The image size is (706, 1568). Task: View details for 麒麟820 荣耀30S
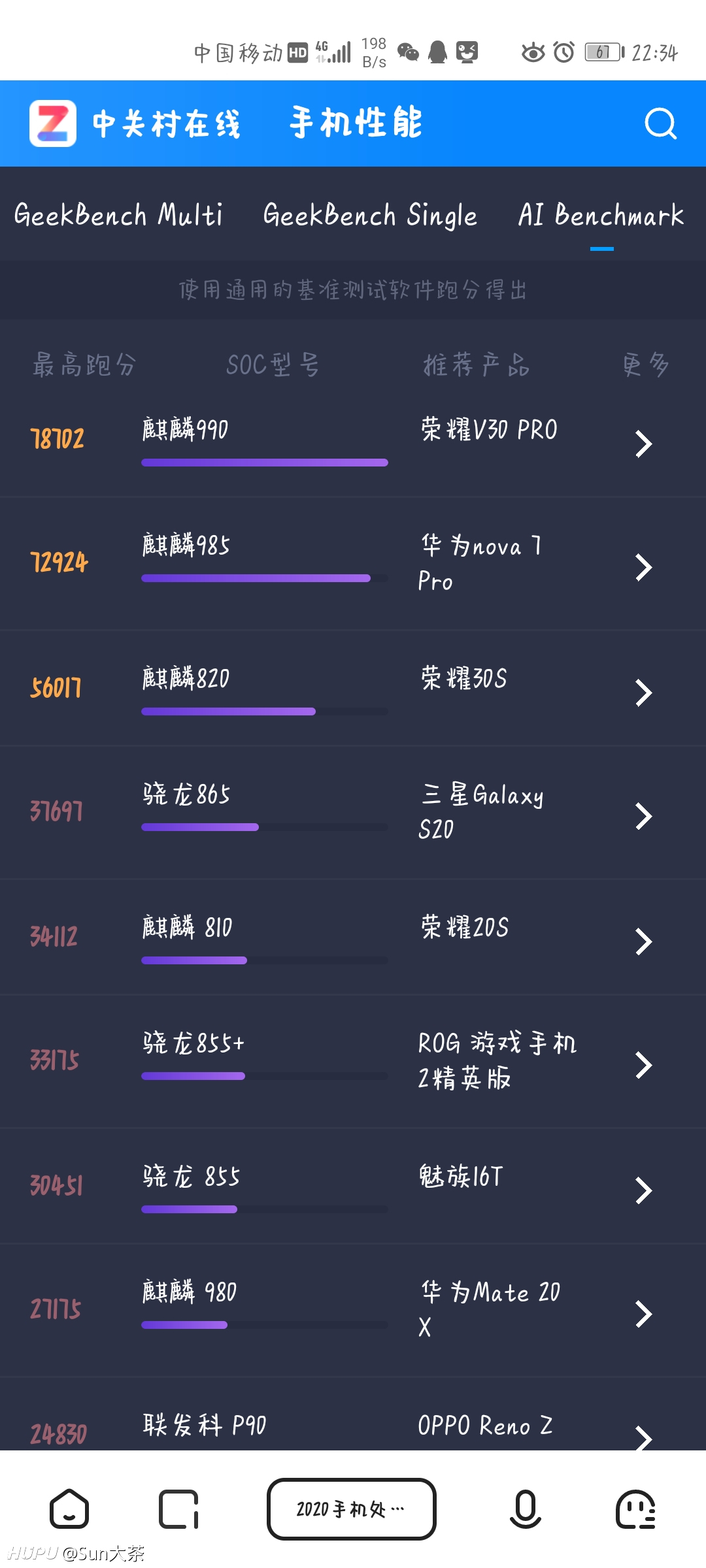[x=353, y=689]
